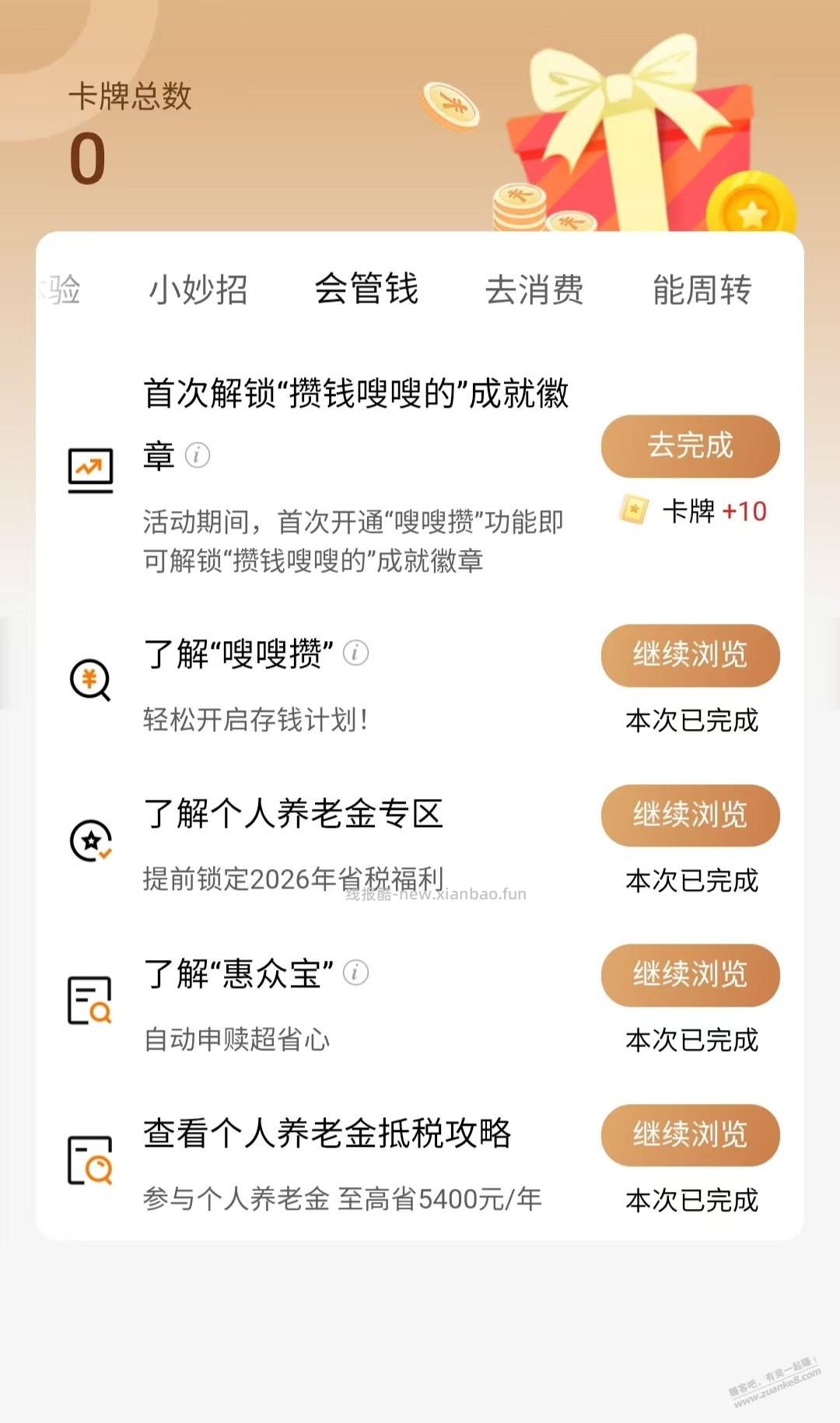Click 继续浏览 for 查看个人养老金抵税攻略
The image size is (840, 1423).
(x=691, y=1136)
